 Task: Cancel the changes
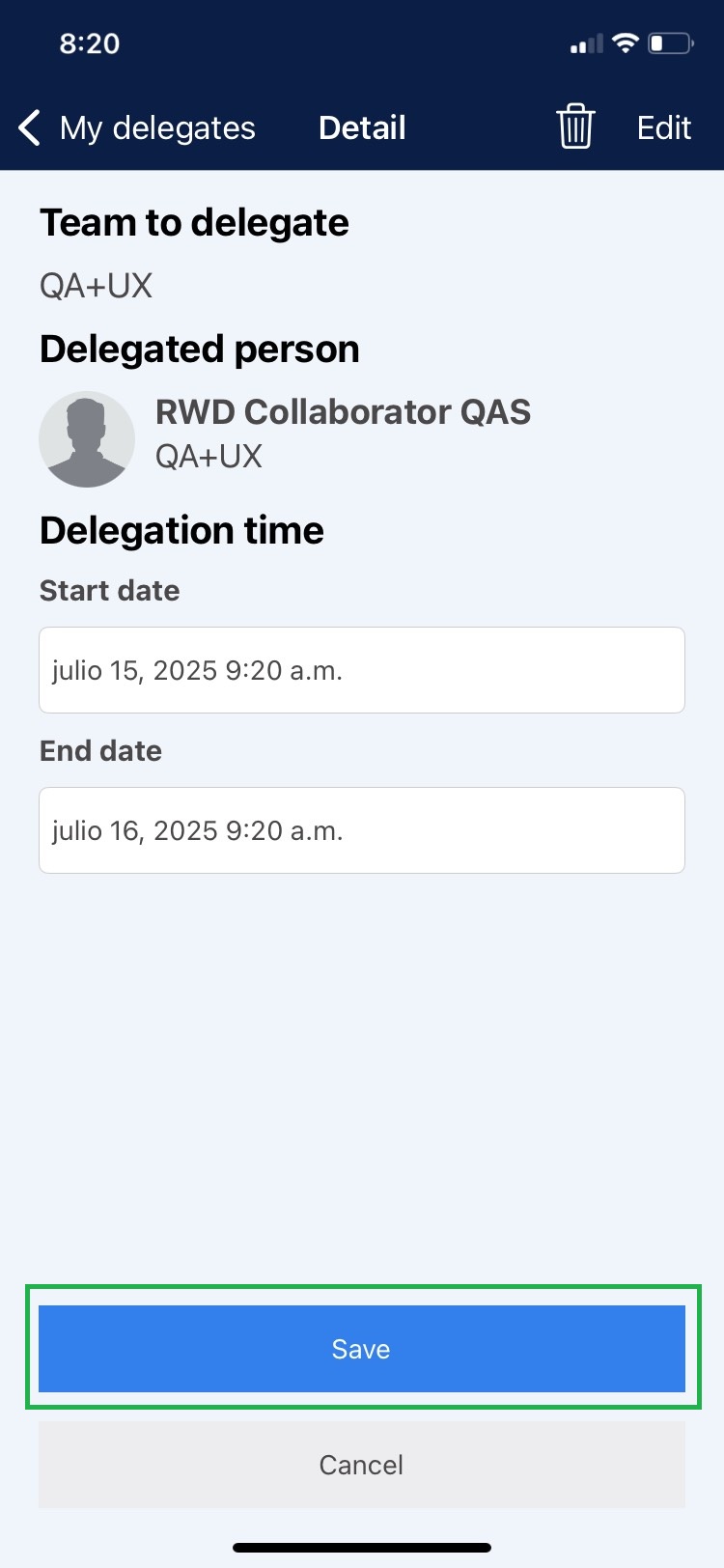pos(362,1464)
